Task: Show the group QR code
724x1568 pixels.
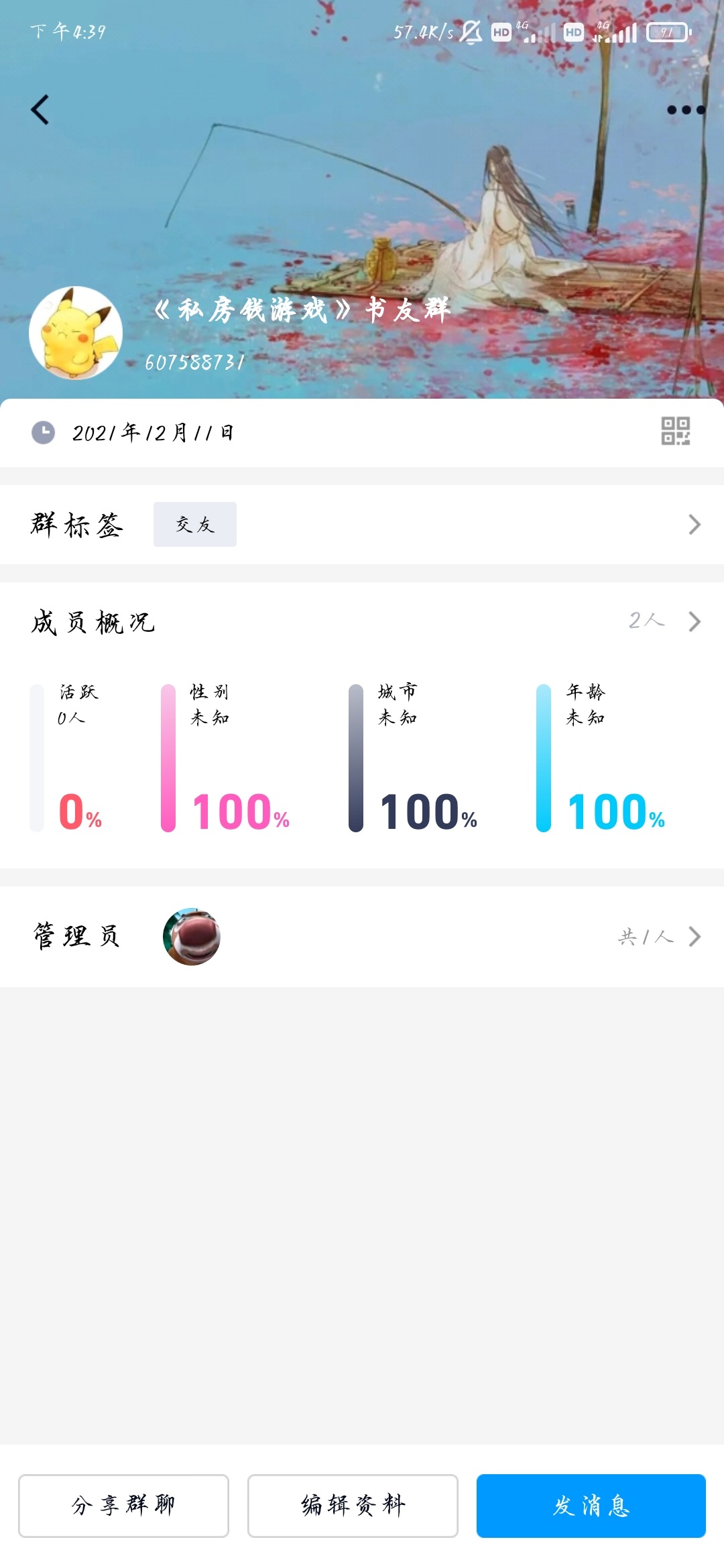Action: [675, 431]
